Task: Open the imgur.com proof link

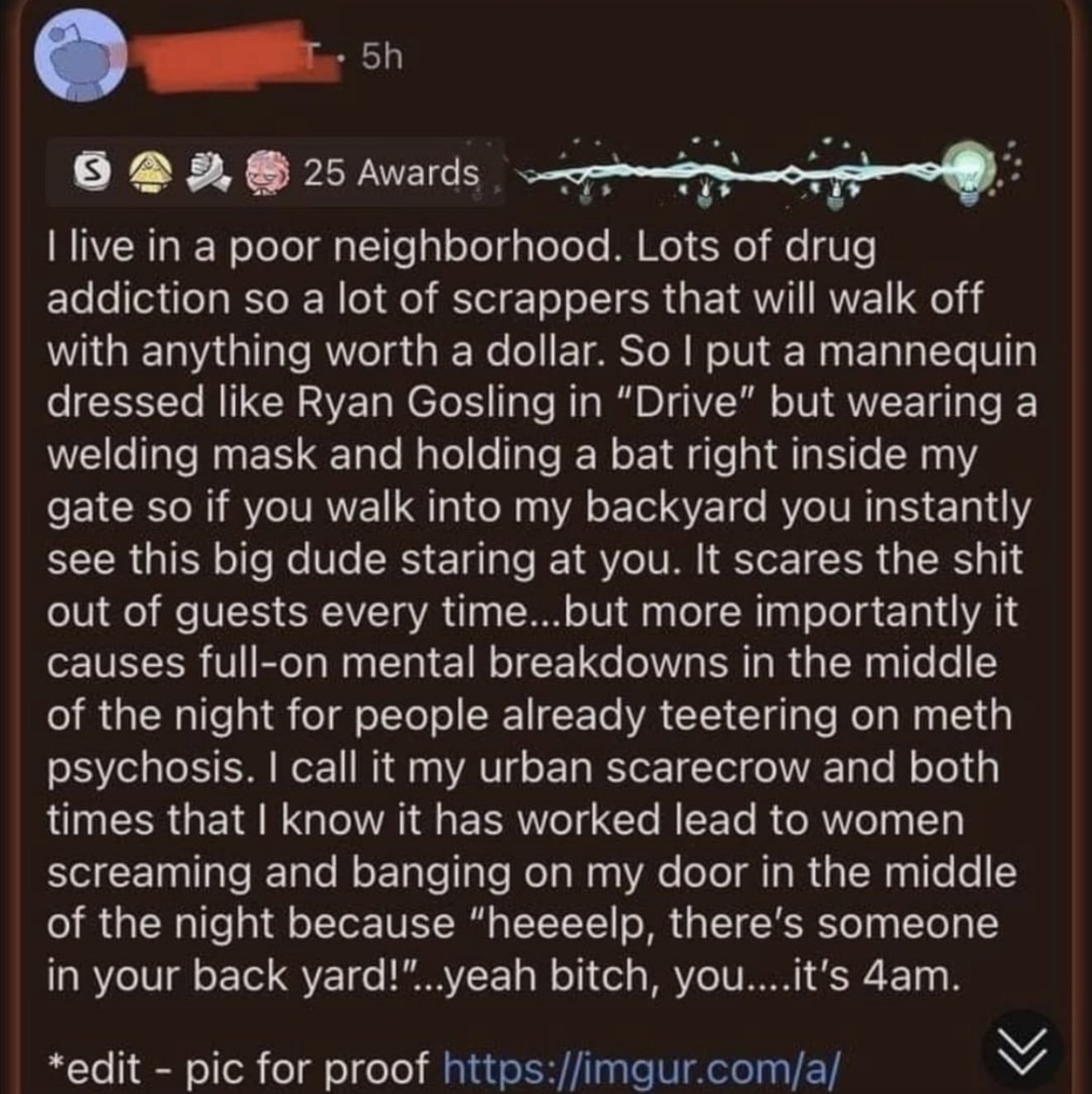Action: (x=642, y=1067)
